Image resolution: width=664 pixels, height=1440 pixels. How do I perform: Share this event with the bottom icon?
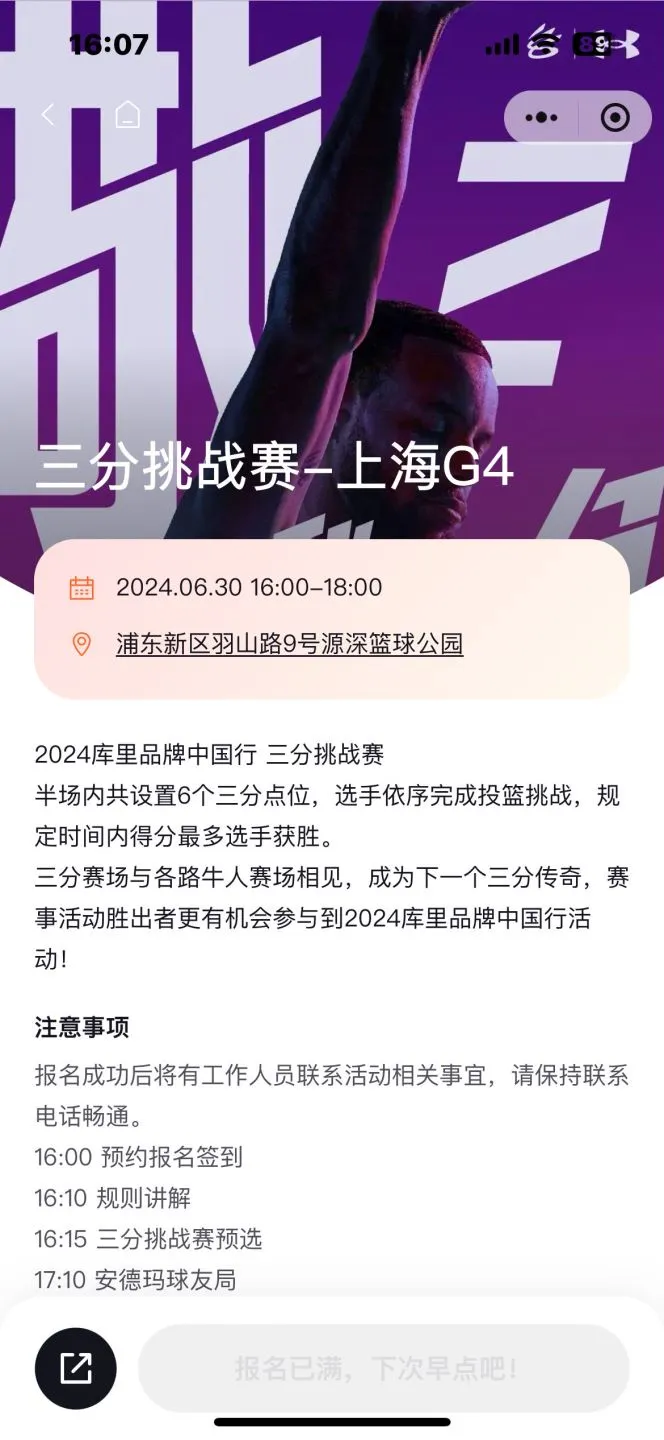(76, 1368)
